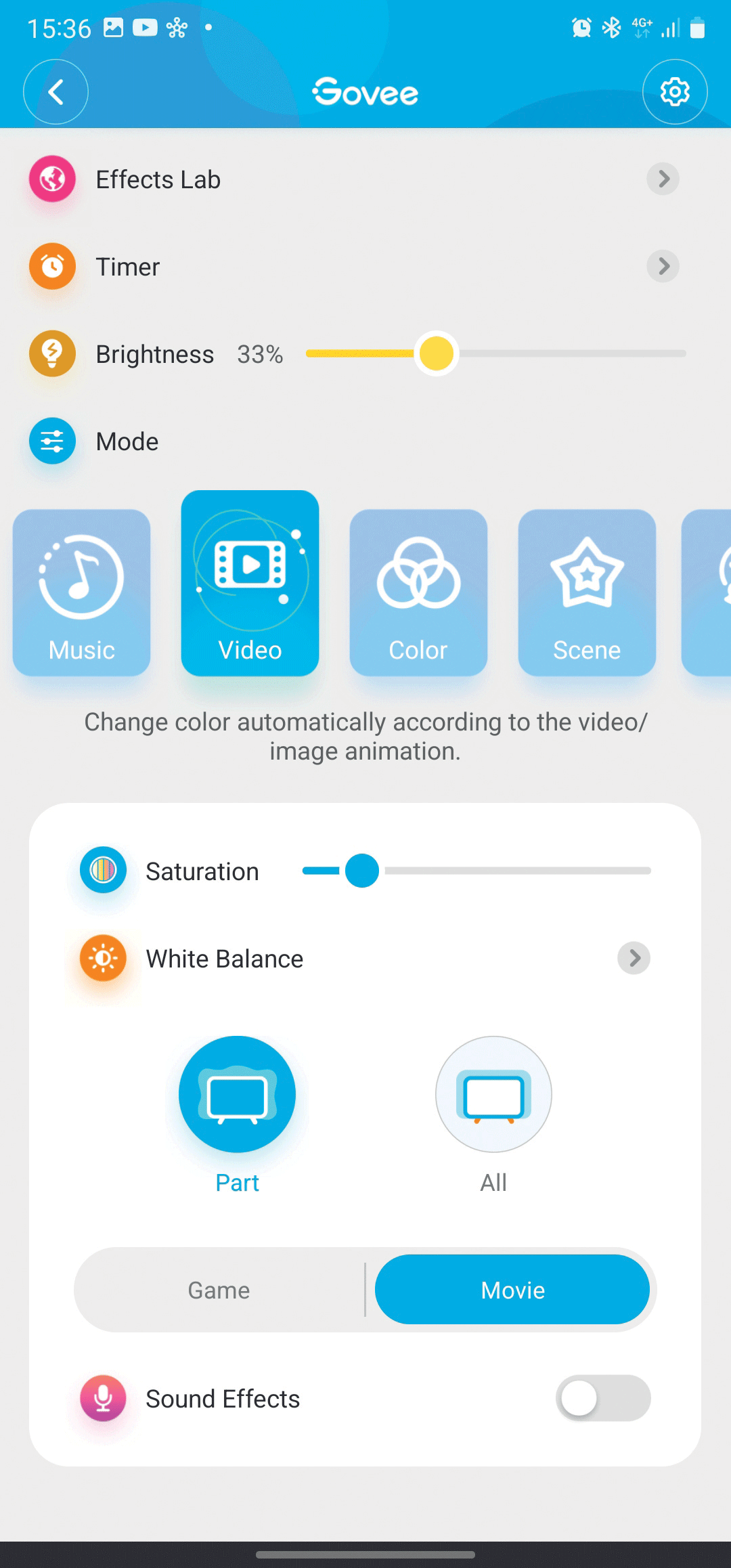Select the Movie video mode
Viewport: 731px width, 1568px height.
512,1290
